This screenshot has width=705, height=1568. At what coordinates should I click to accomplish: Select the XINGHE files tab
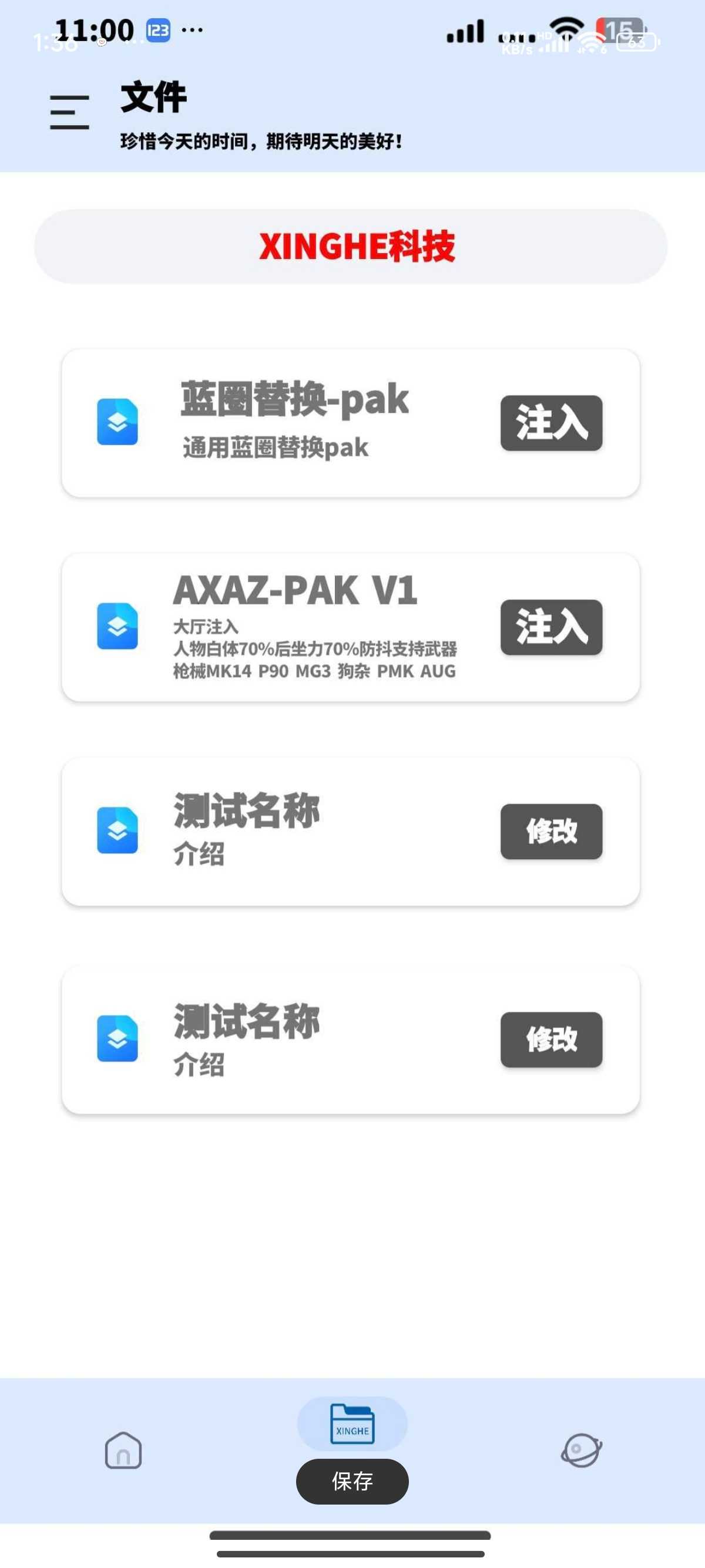(x=352, y=1424)
